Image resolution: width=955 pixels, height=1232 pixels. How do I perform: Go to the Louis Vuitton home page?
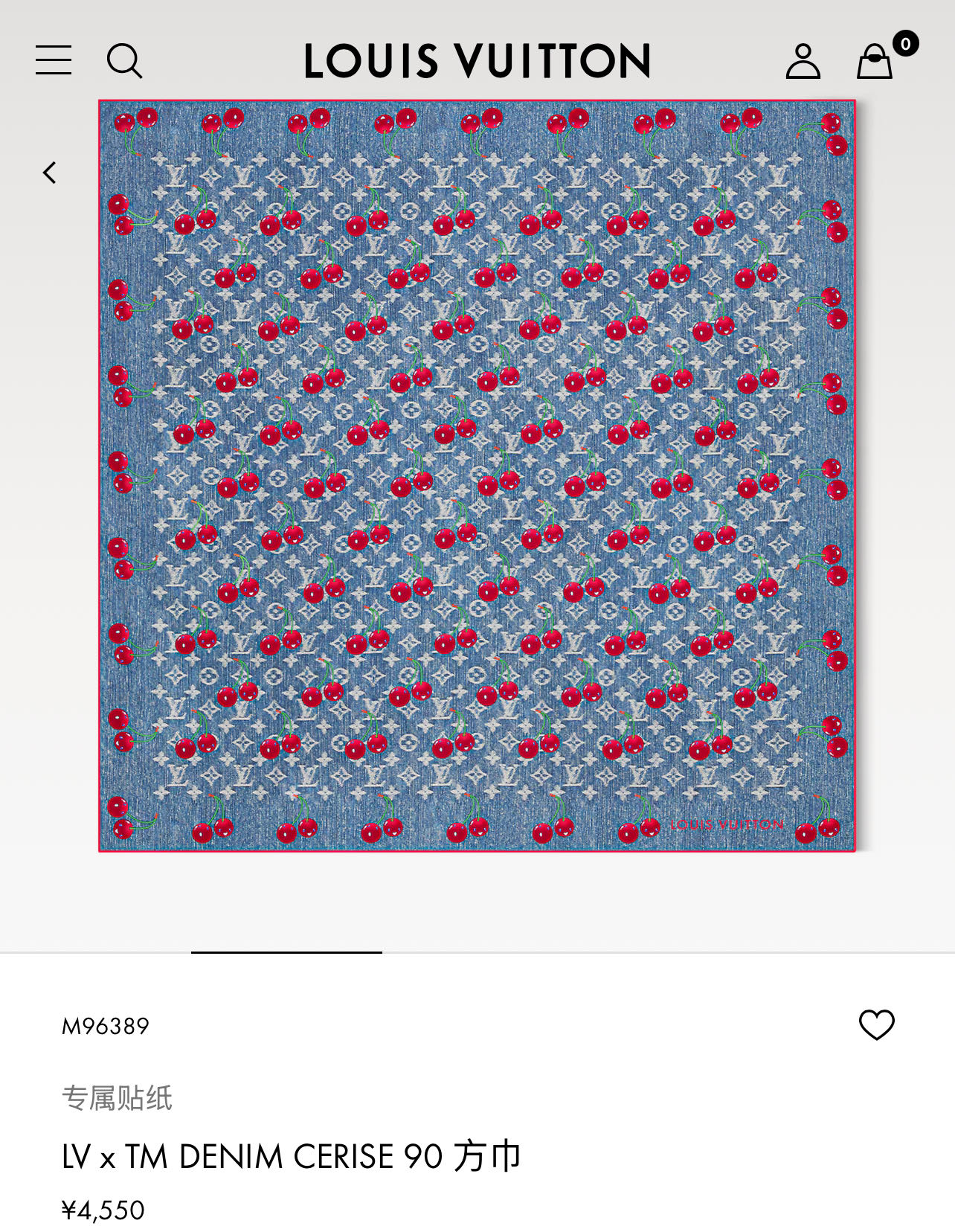point(477,61)
